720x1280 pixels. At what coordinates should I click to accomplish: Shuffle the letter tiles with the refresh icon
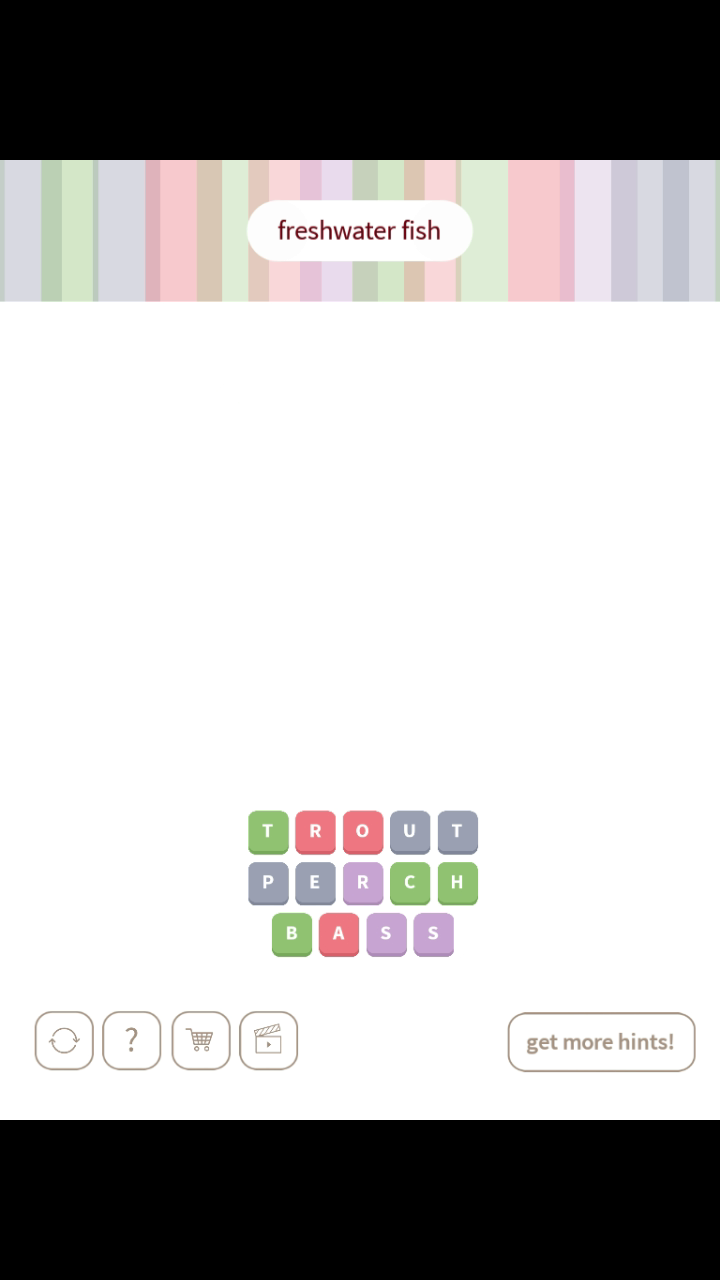(x=64, y=1041)
